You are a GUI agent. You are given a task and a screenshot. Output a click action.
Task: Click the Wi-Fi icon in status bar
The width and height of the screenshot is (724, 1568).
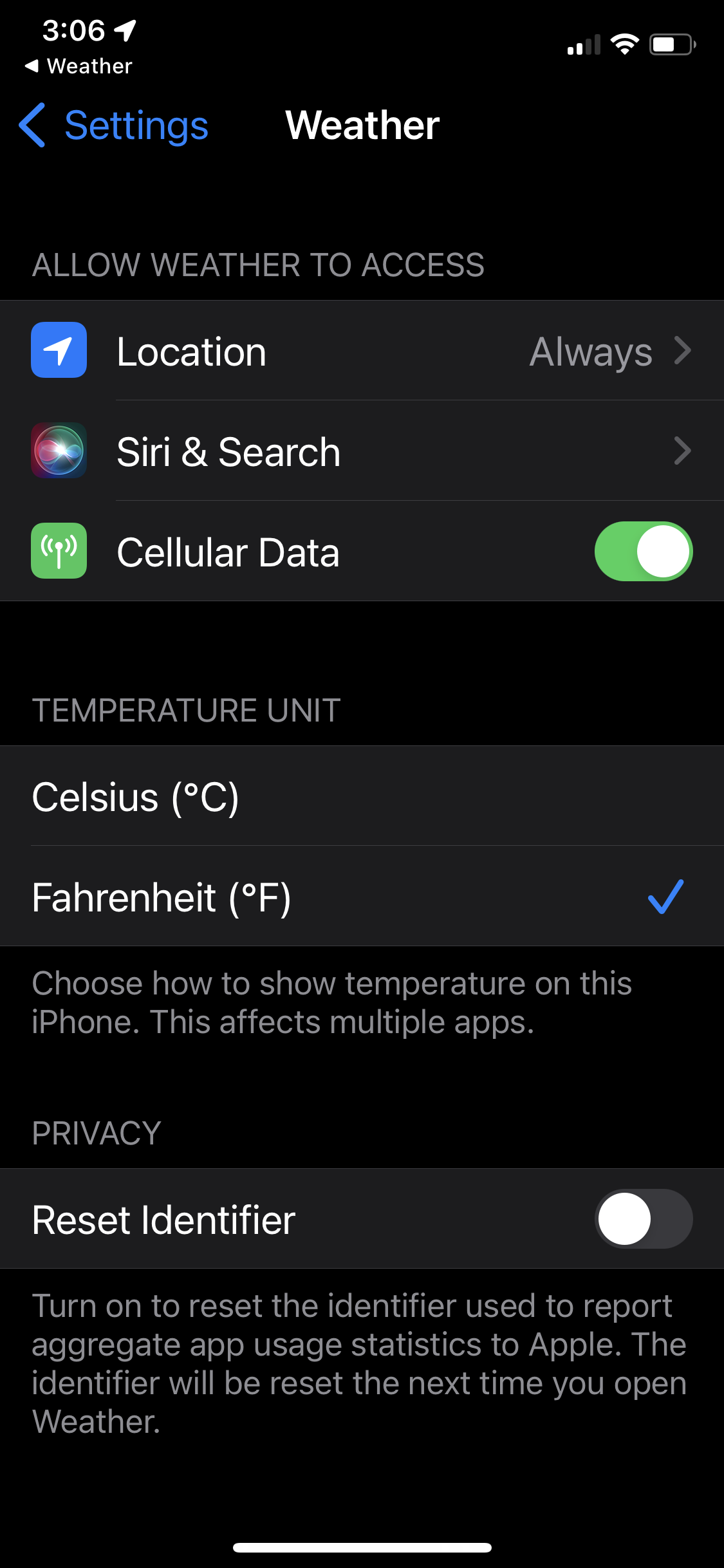624,44
